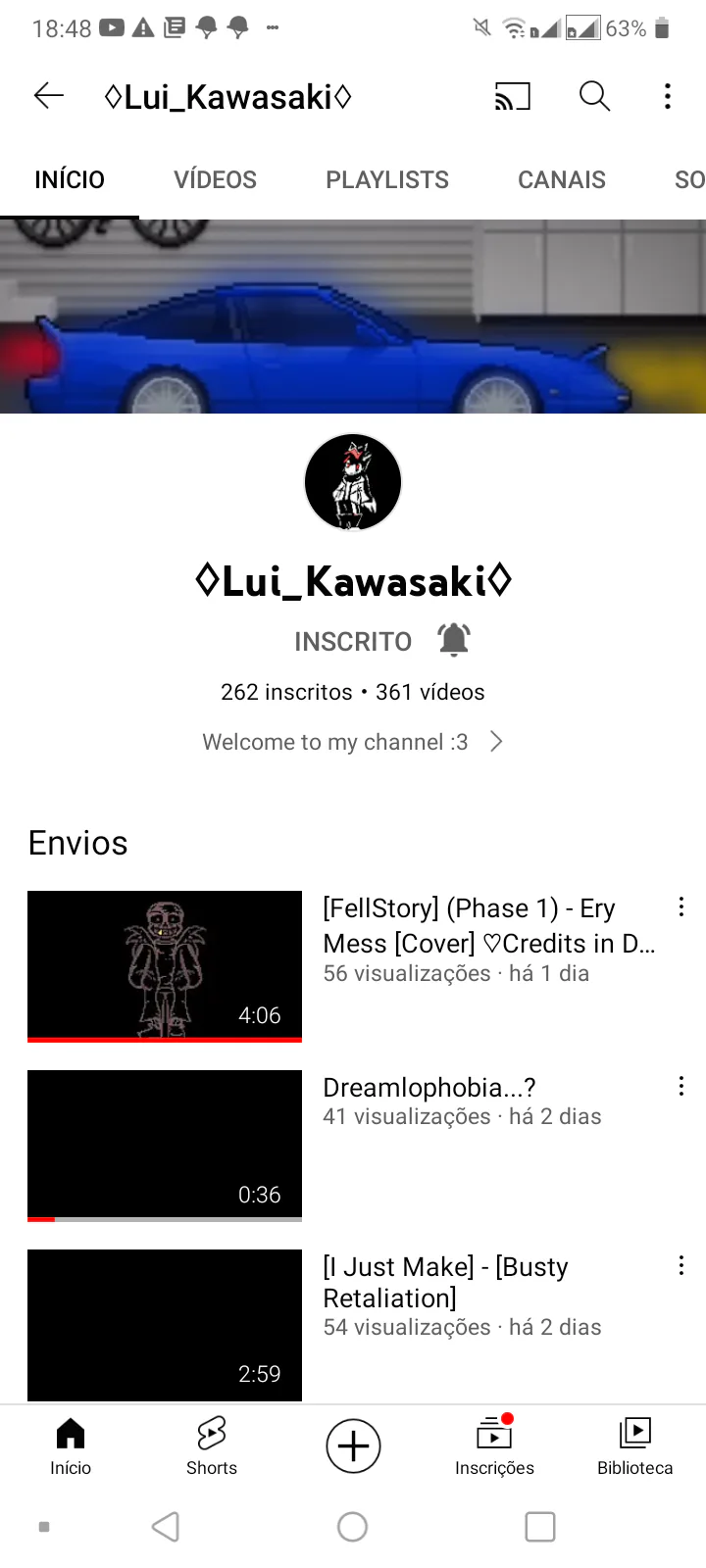Open the Shorts tab

click(212, 1445)
